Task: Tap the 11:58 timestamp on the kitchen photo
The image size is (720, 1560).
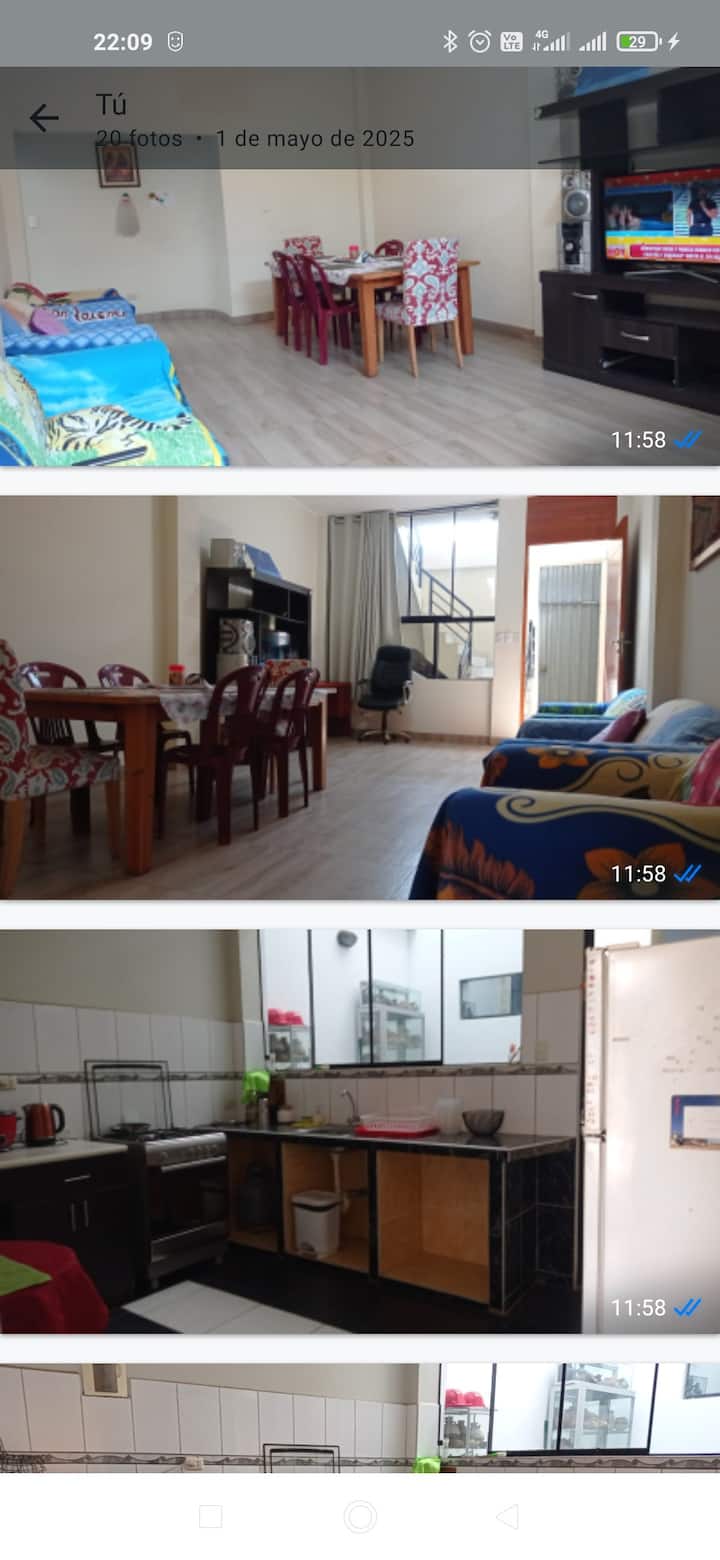Action: point(637,1307)
